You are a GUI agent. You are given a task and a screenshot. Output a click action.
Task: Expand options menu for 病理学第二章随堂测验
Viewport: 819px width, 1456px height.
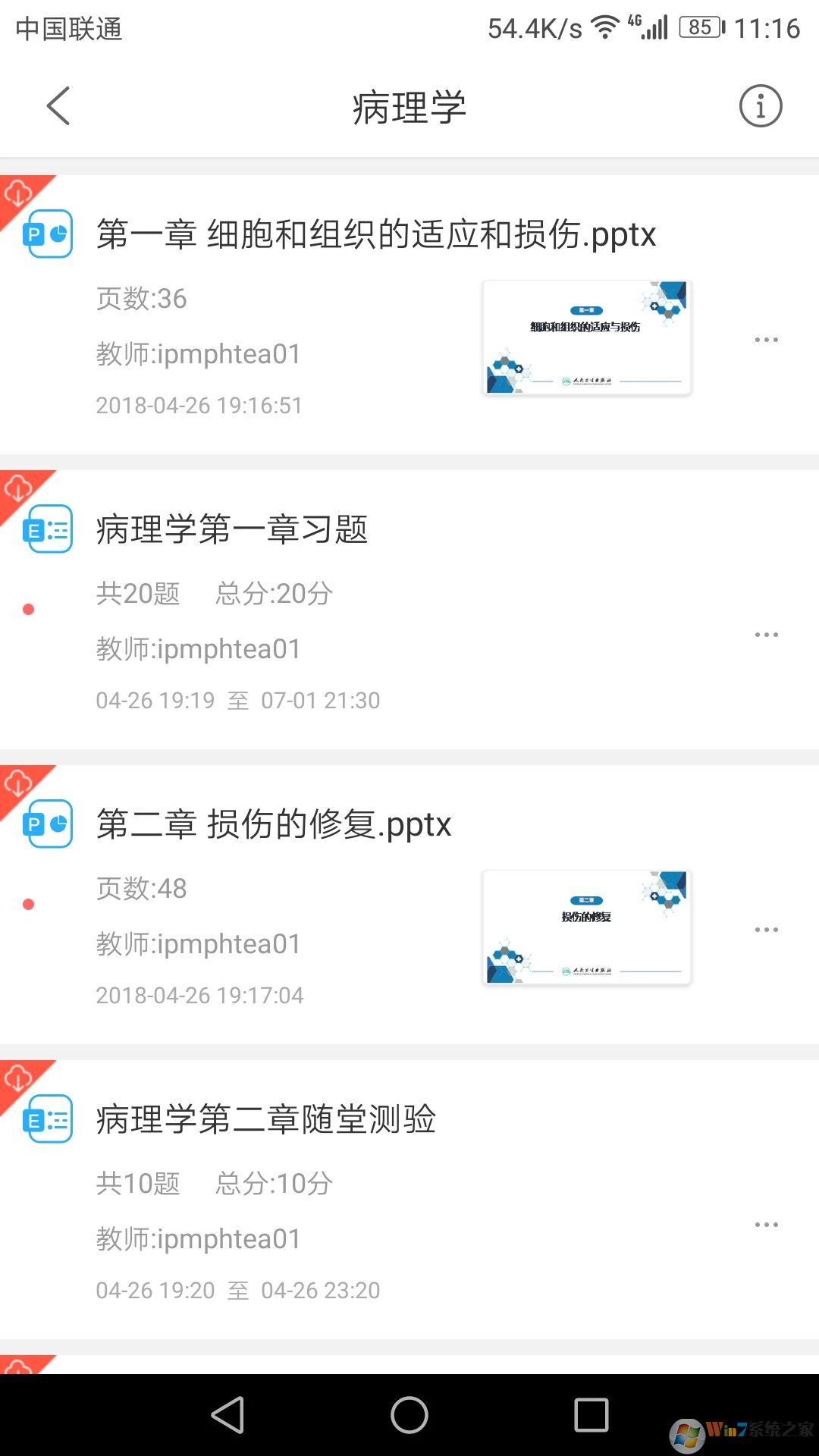(767, 1223)
